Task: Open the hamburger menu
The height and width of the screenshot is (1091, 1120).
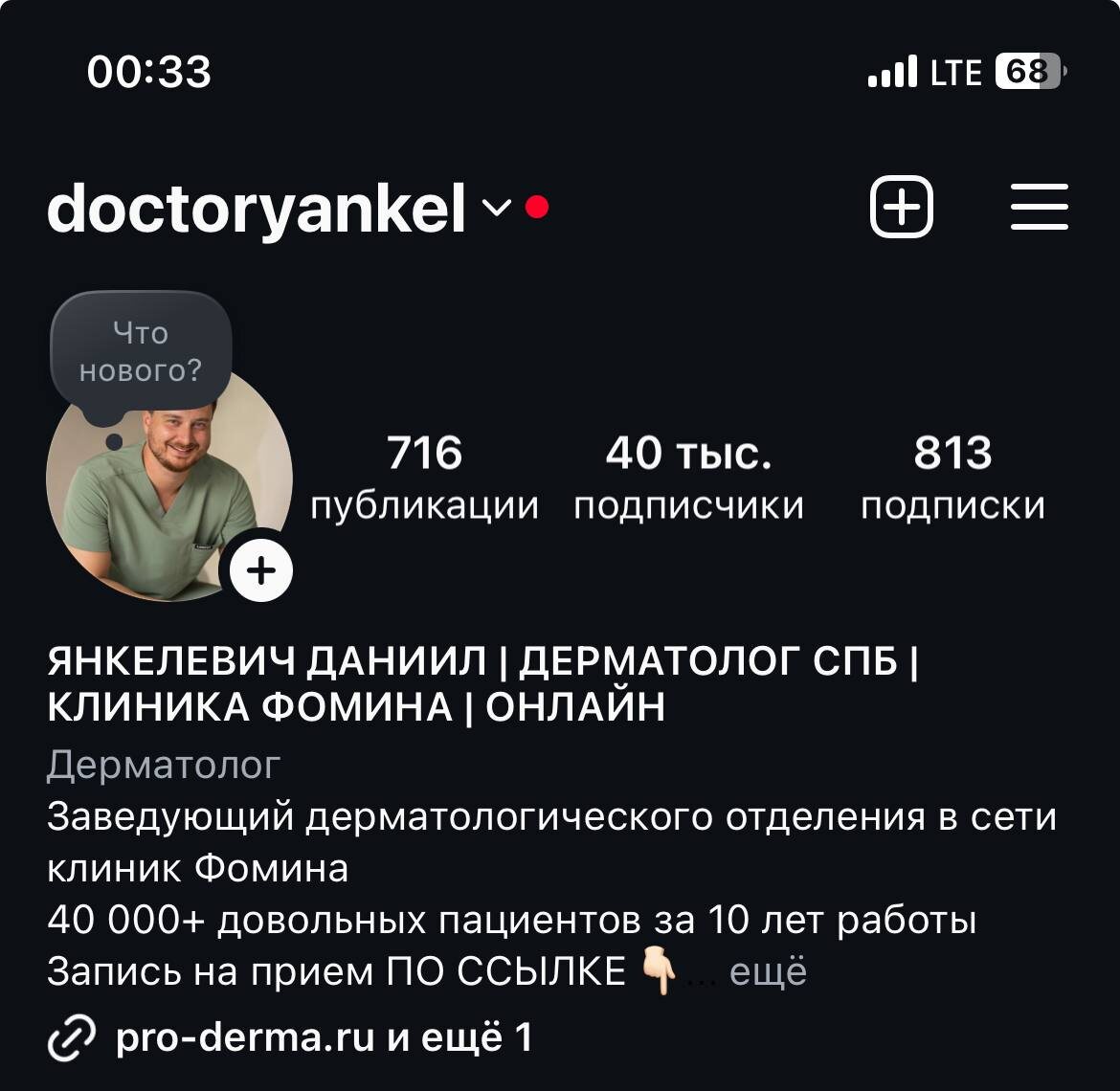Action: [x=1040, y=207]
